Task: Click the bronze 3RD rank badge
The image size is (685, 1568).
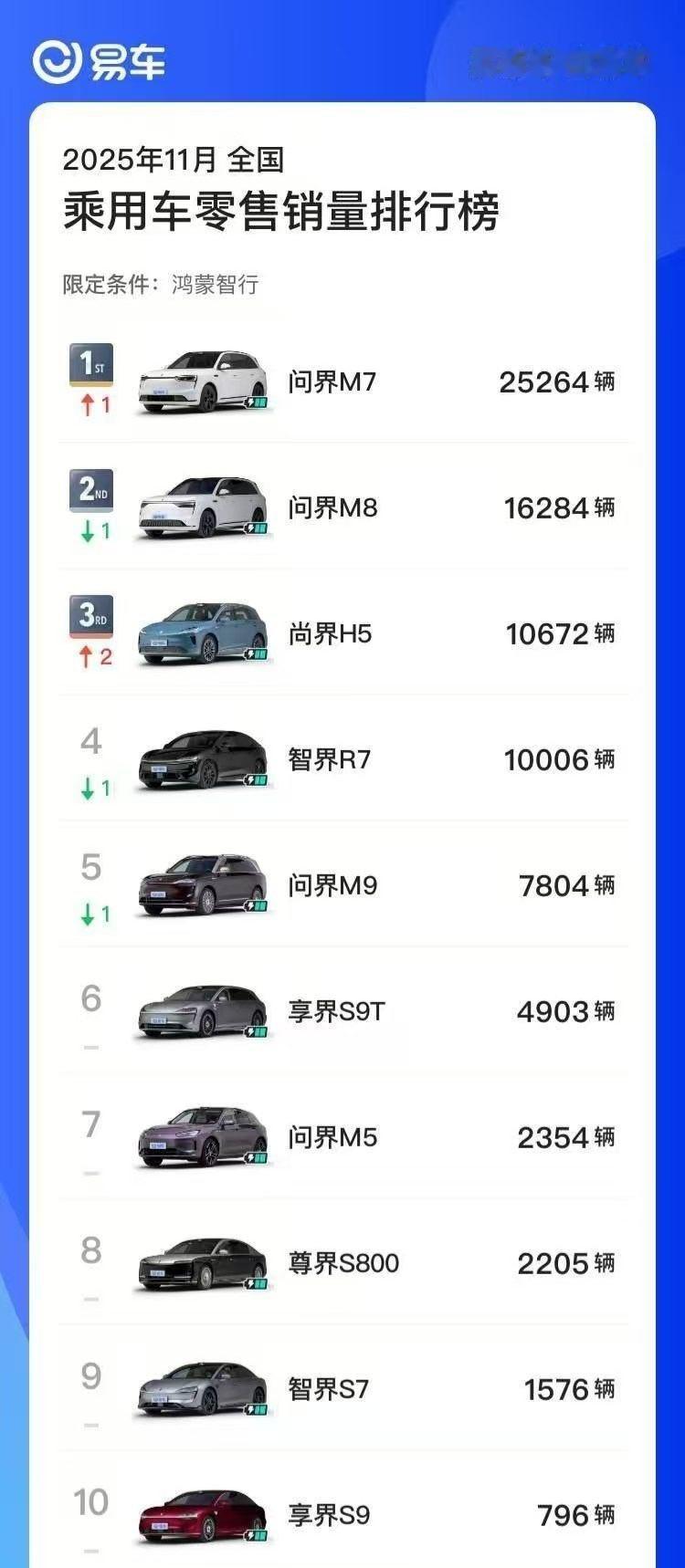Action: [91, 617]
